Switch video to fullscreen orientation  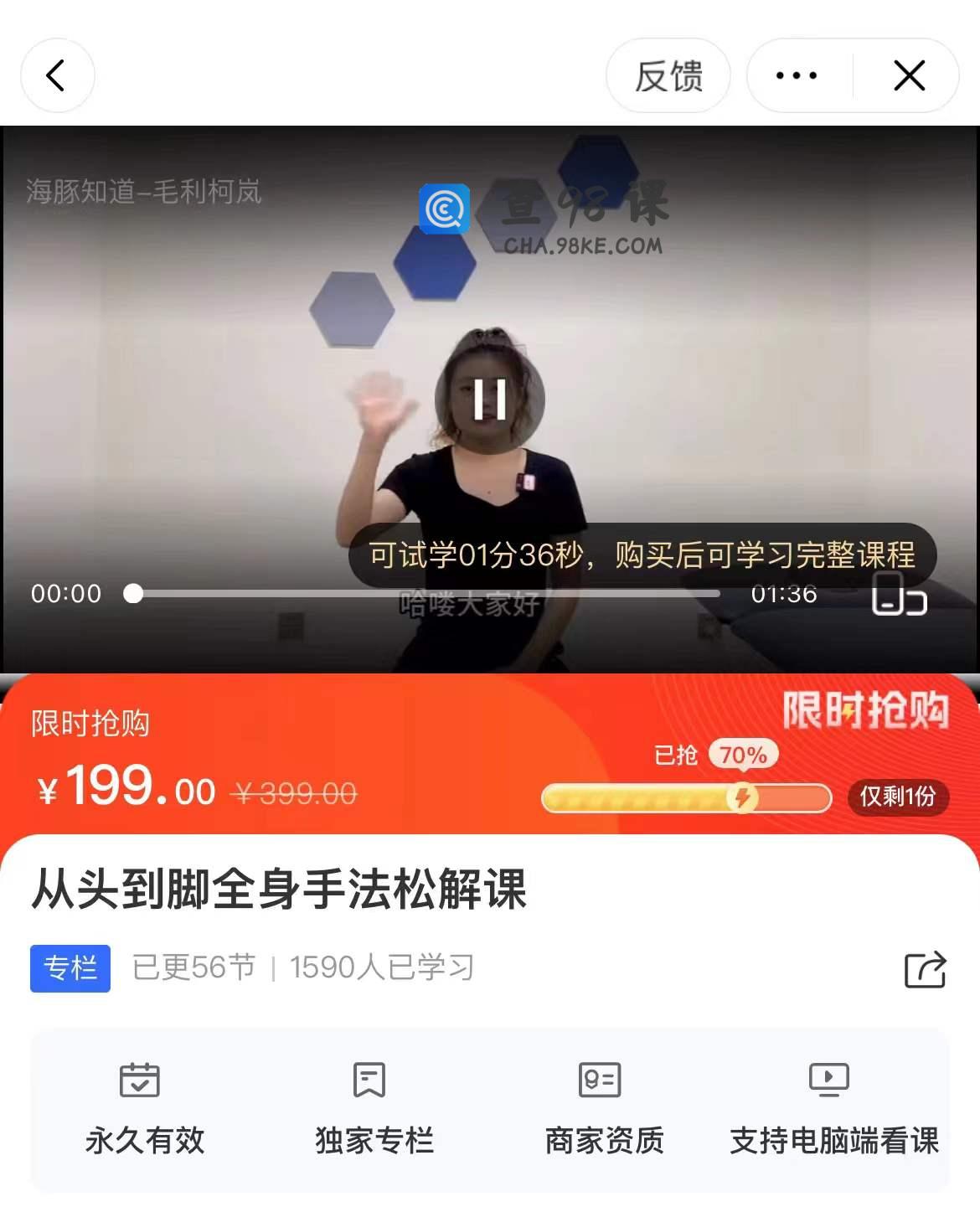(899, 596)
